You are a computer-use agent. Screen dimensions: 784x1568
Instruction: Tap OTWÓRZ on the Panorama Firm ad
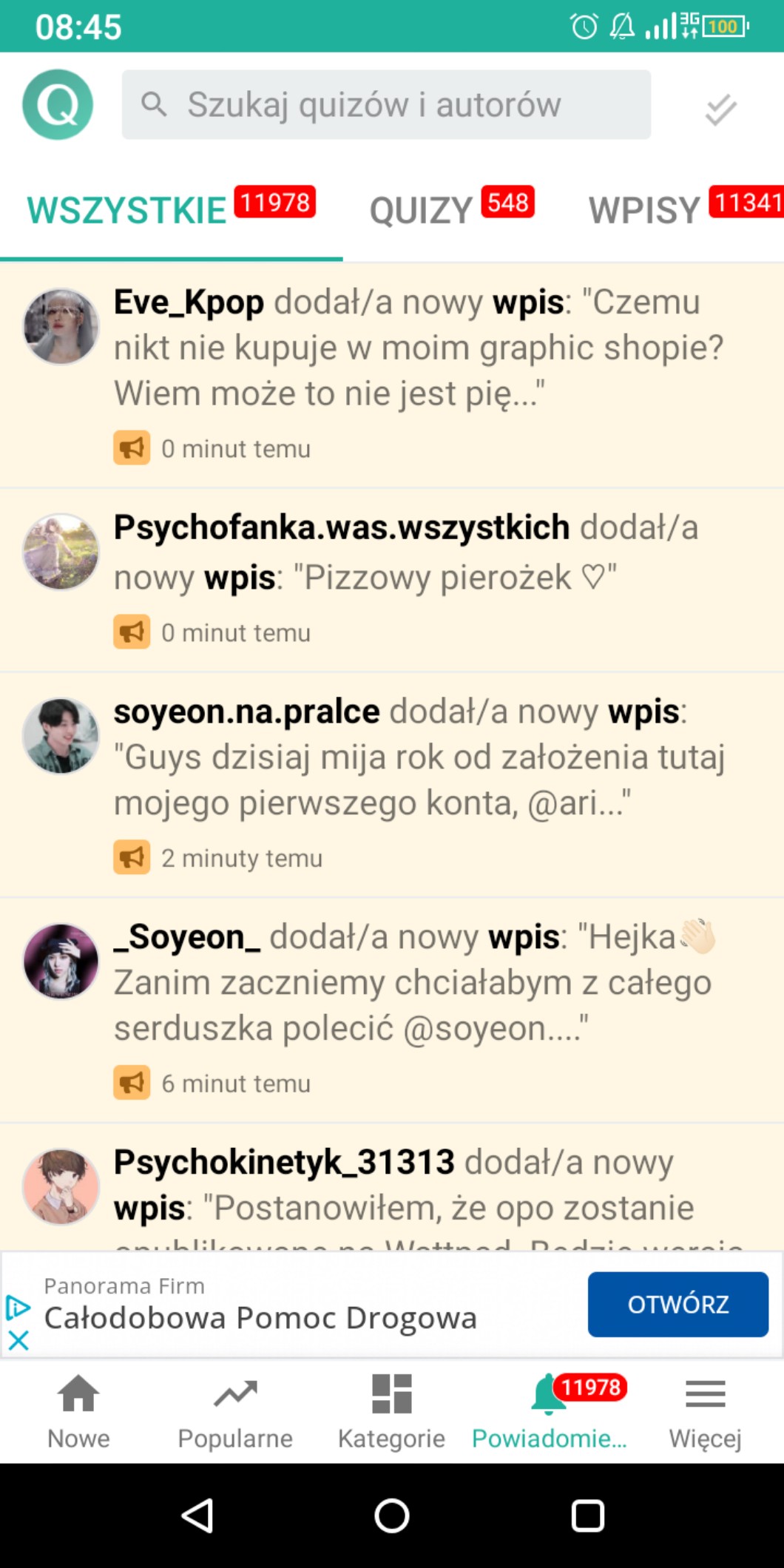click(x=677, y=1304)
